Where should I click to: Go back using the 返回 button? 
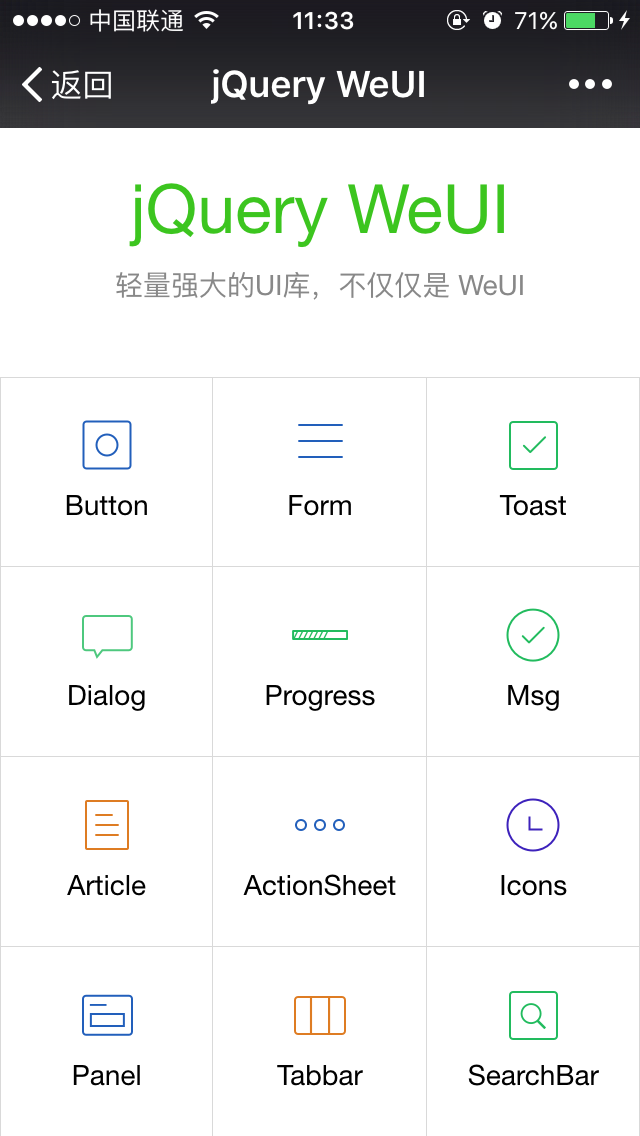click(66, 85)
